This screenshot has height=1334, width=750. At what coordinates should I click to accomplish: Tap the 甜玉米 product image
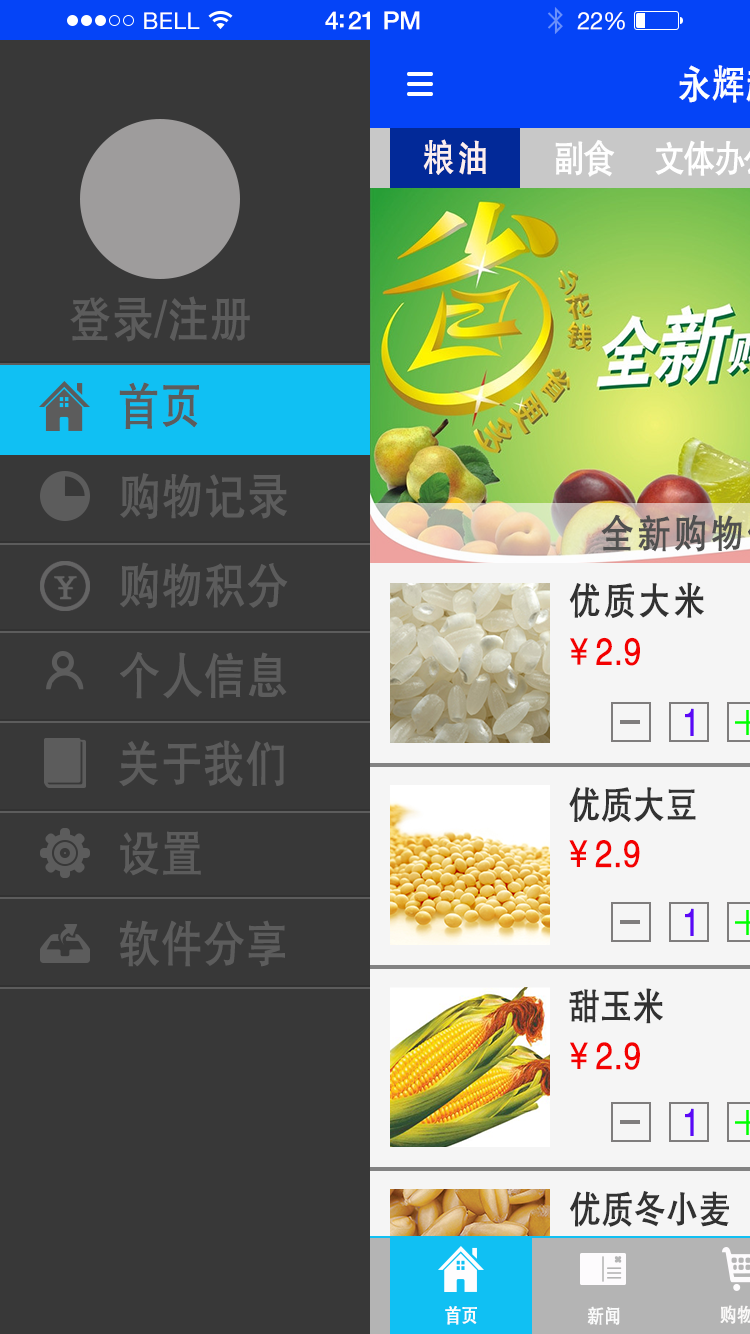(x=470, y=1066)
